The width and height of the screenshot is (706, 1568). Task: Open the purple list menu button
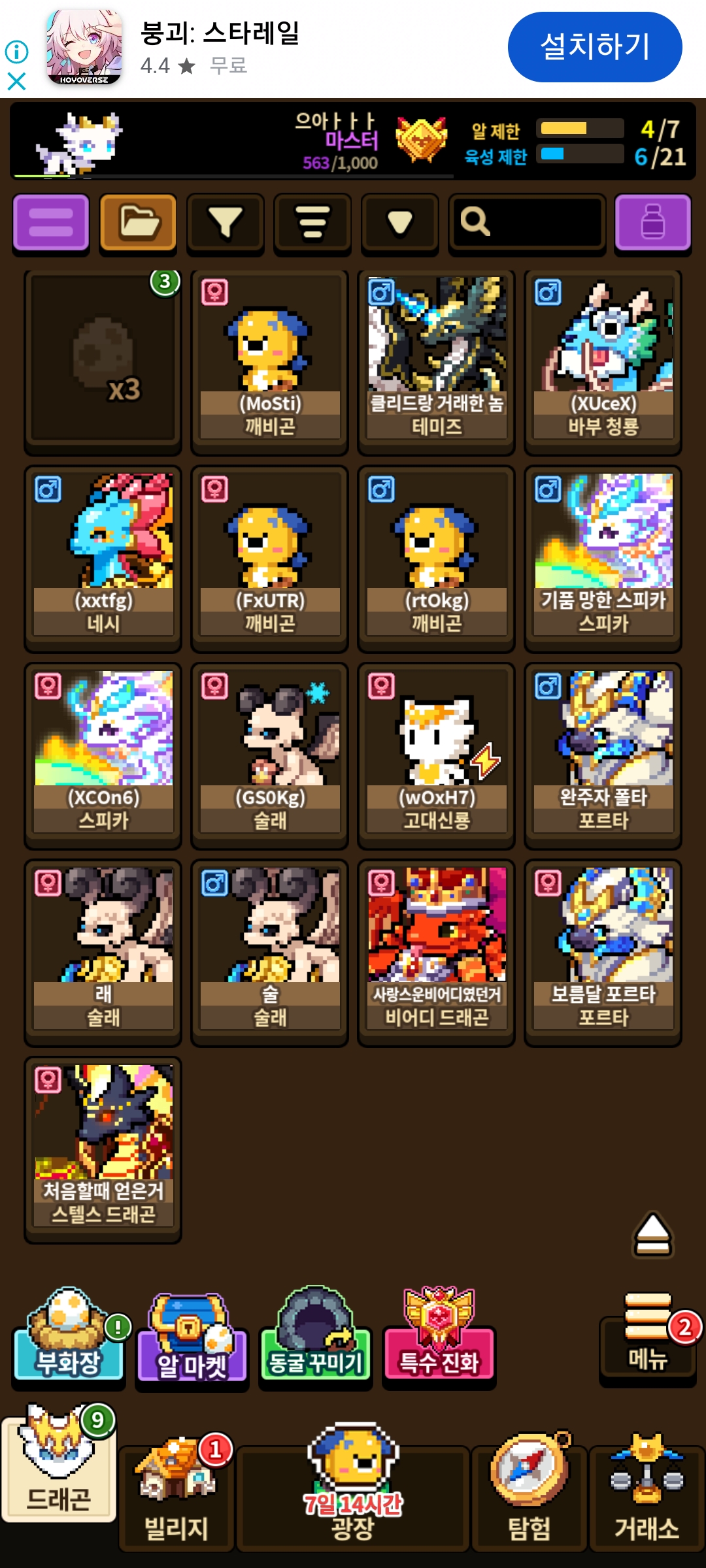coord(51,222)
